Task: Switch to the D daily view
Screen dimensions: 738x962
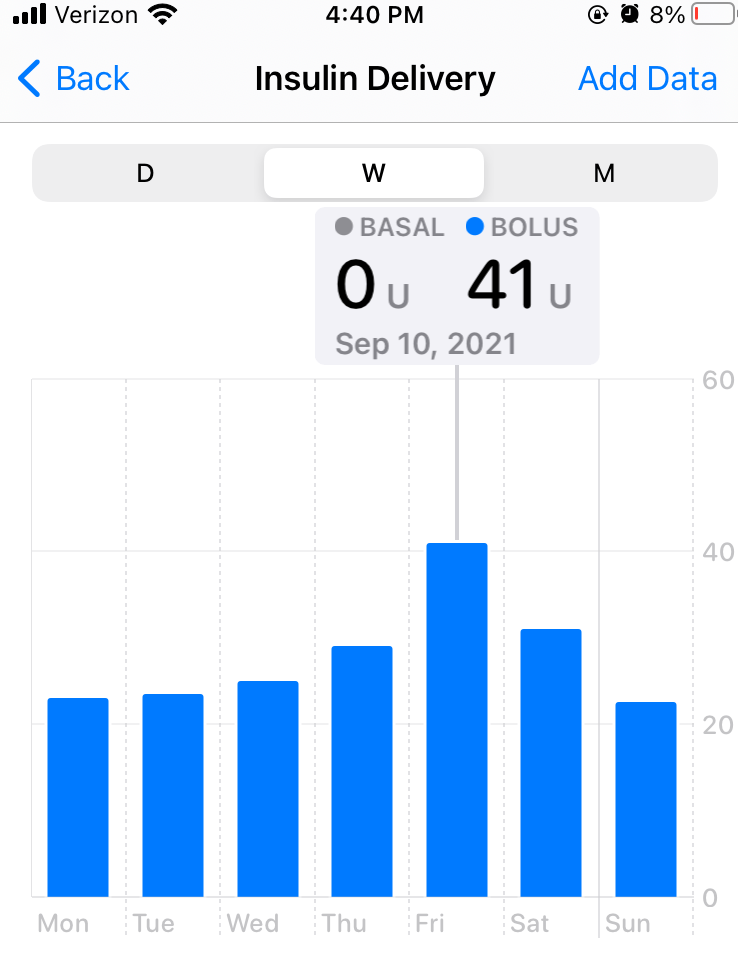Action: 144,172
